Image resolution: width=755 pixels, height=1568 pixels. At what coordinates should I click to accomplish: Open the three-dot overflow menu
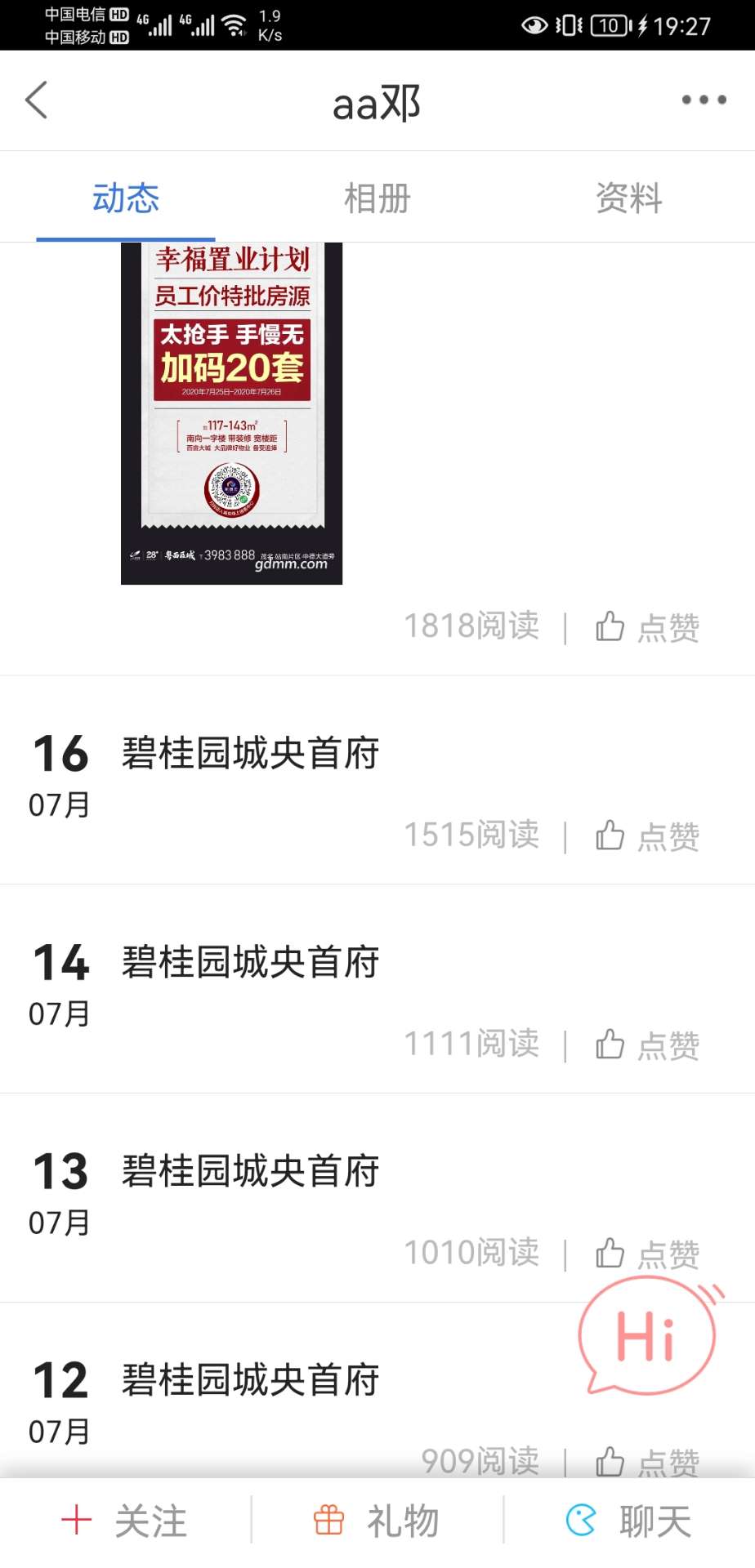click(704, 100)
